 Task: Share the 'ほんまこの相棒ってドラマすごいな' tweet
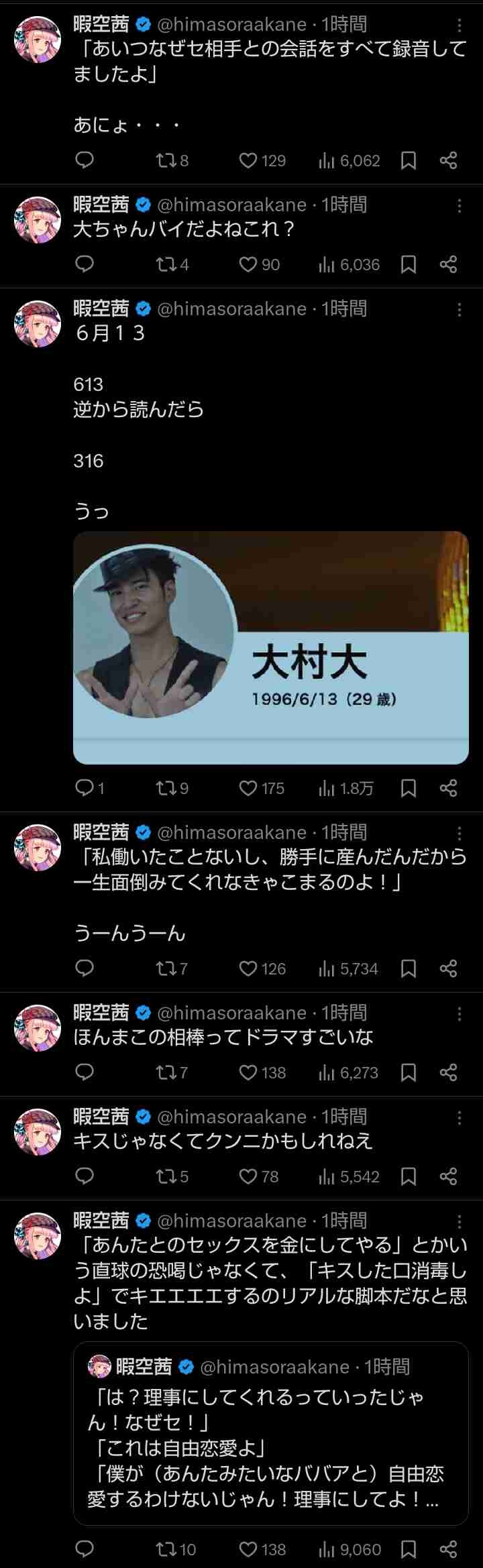click(x=448, y=1072)
